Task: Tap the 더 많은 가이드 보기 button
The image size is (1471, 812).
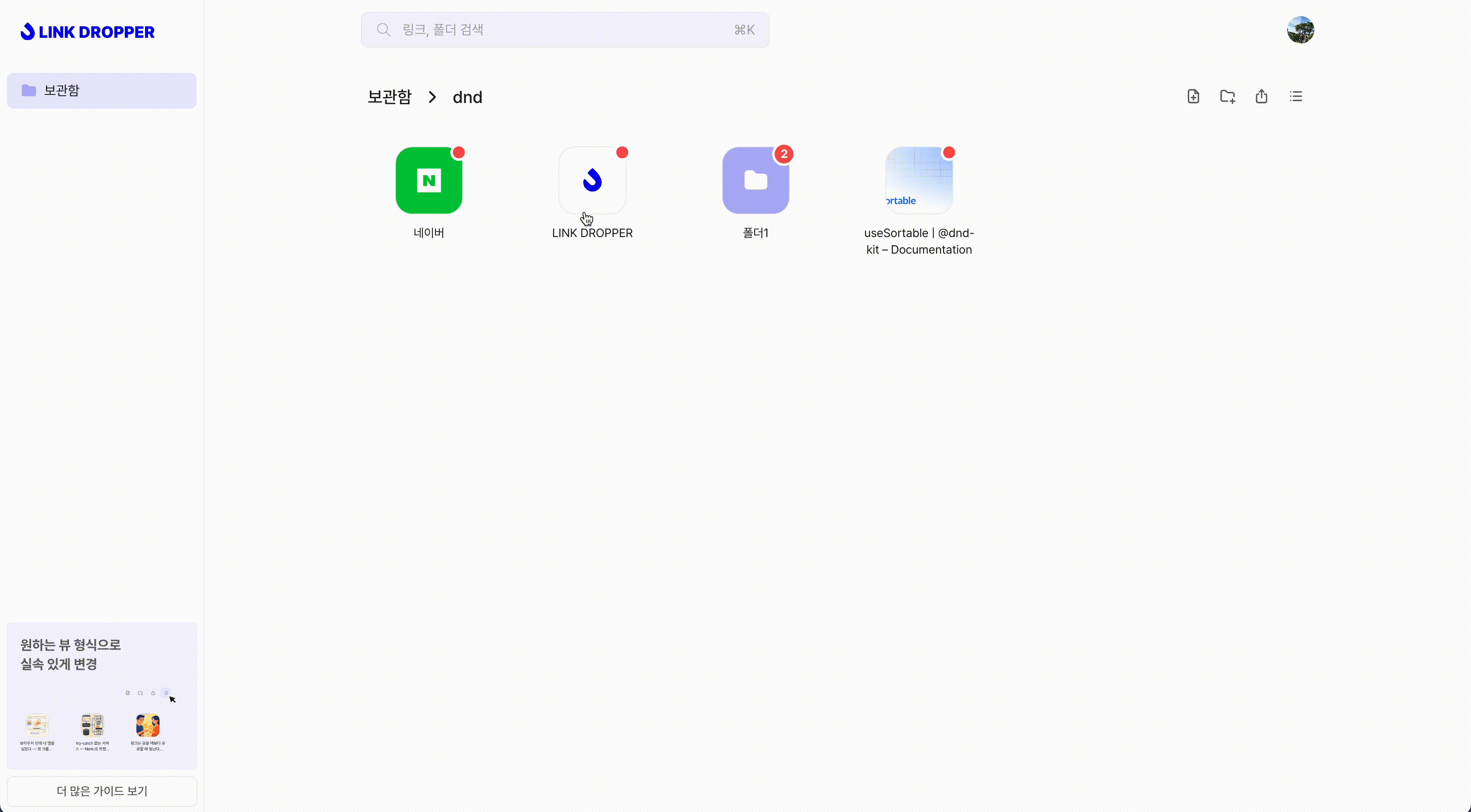Action: tap(102, 791)
